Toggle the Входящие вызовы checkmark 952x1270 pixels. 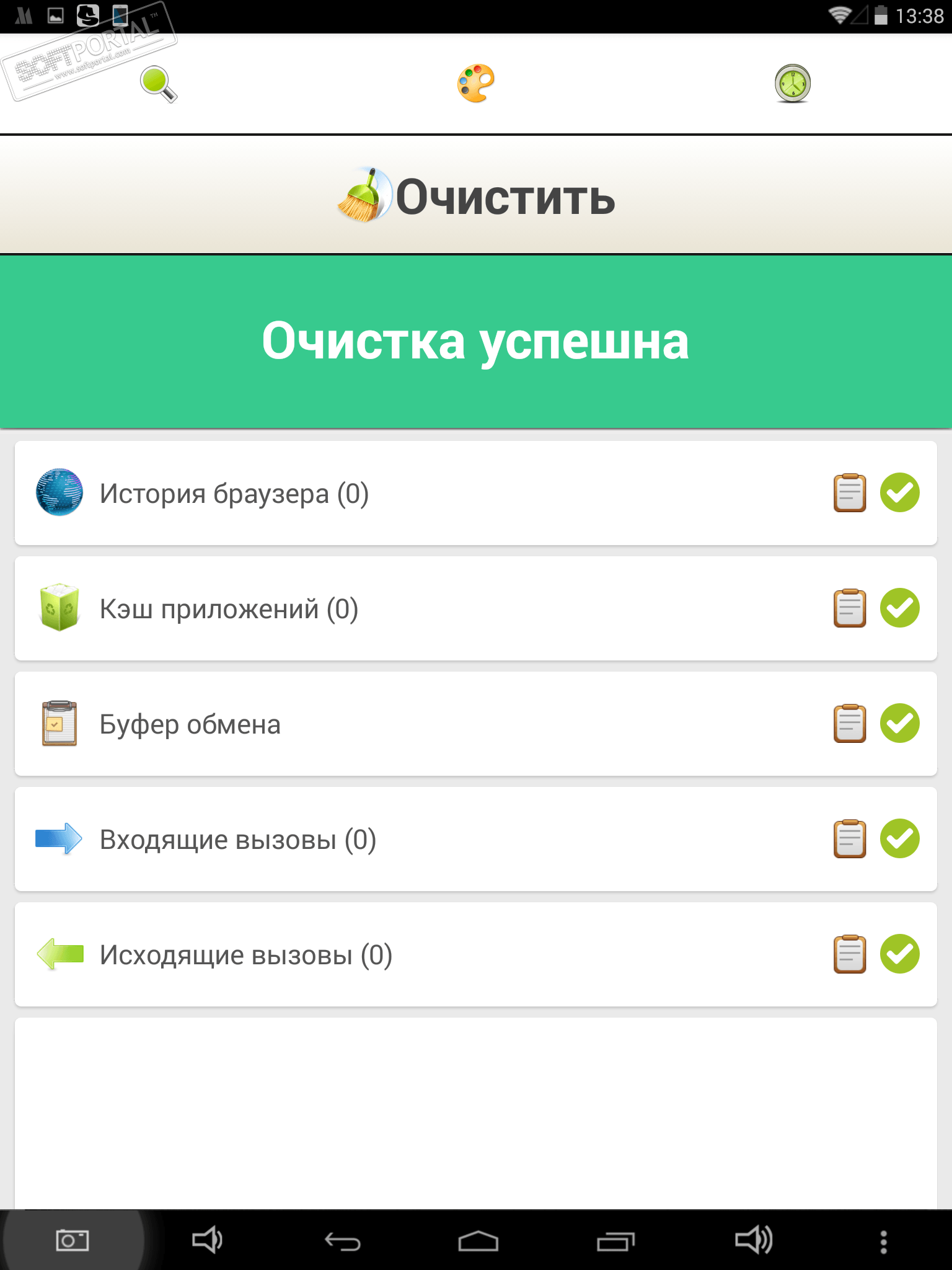click(899, 839)
